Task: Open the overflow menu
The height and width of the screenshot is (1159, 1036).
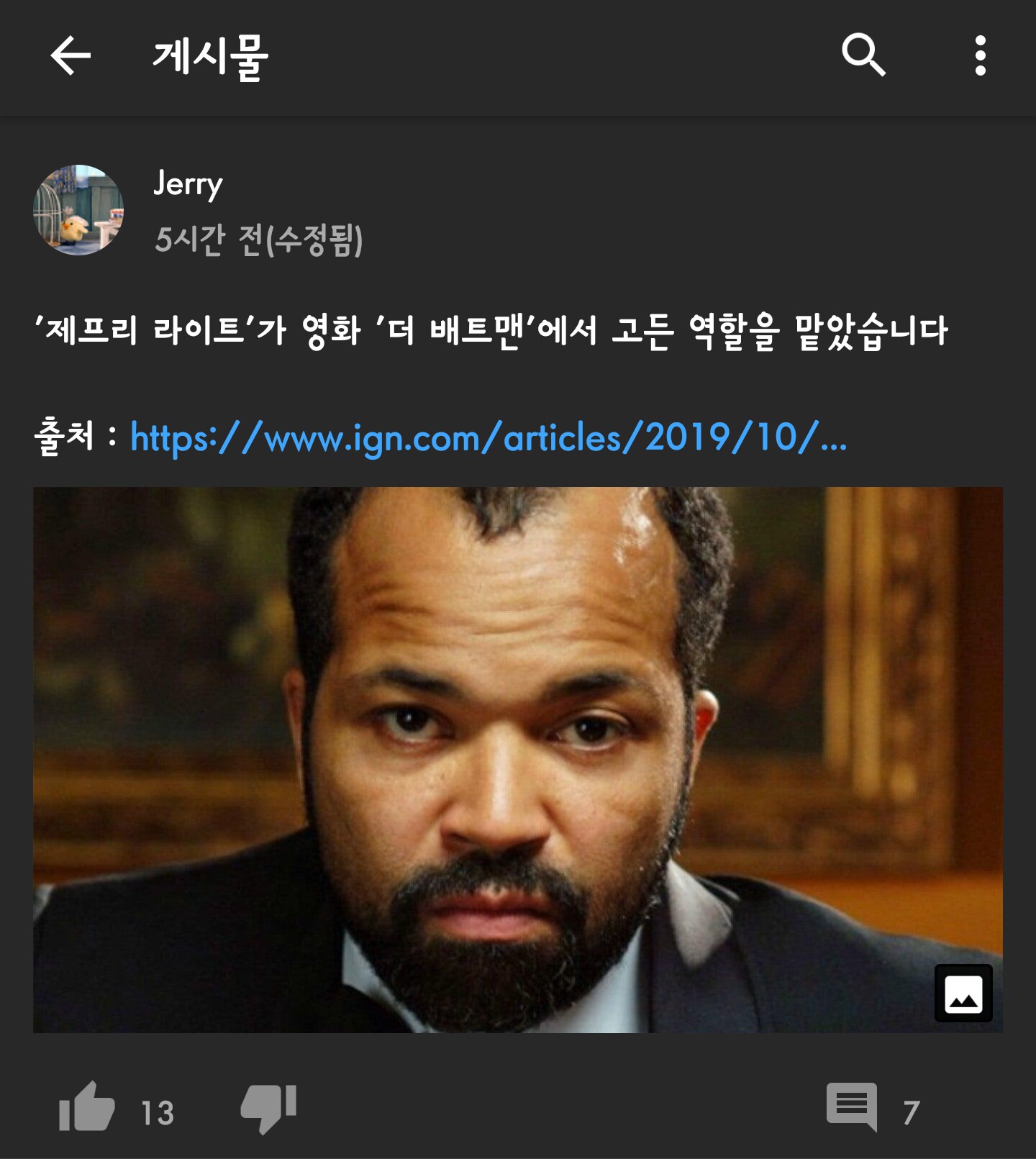Action: pos(980,55)
